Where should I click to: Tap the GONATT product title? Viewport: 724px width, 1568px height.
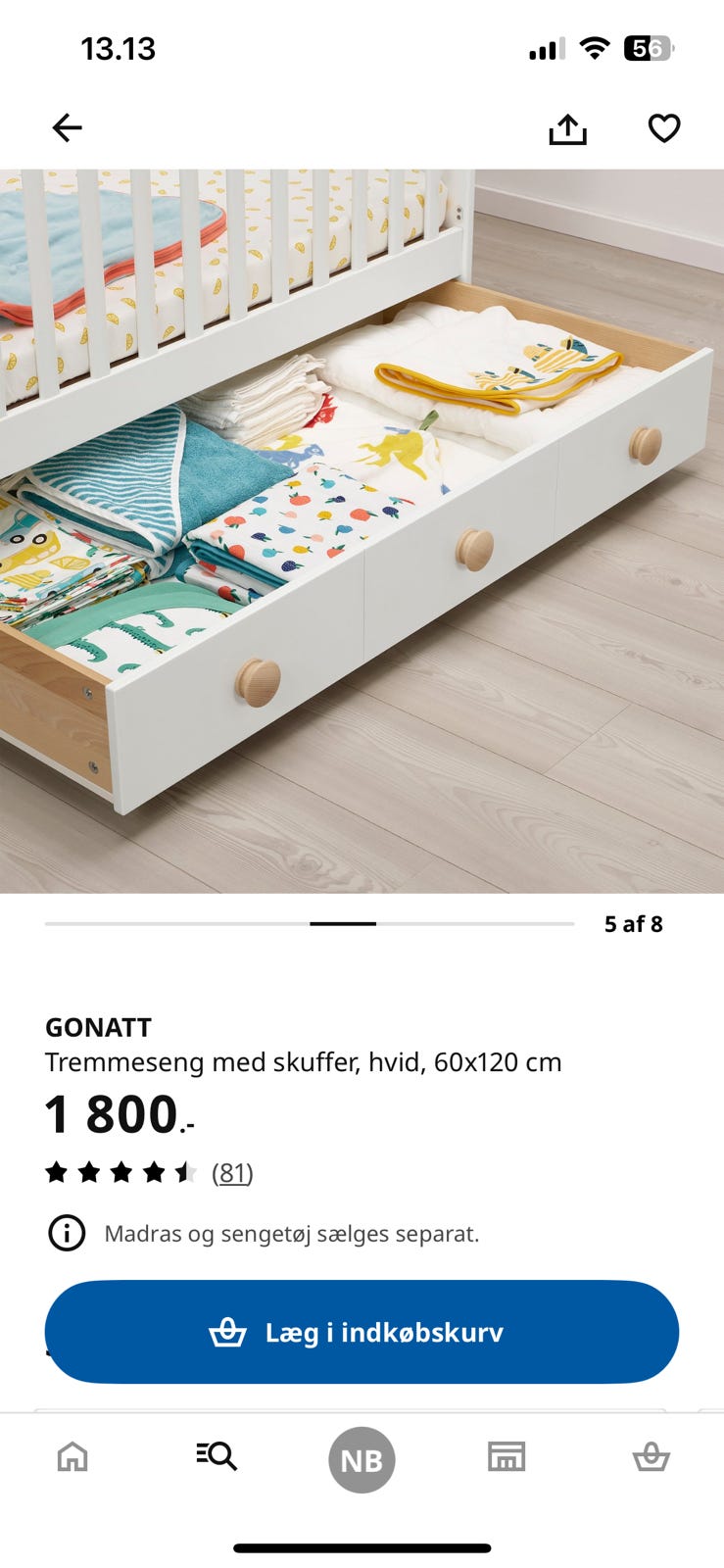click(x=98, y=1028)
